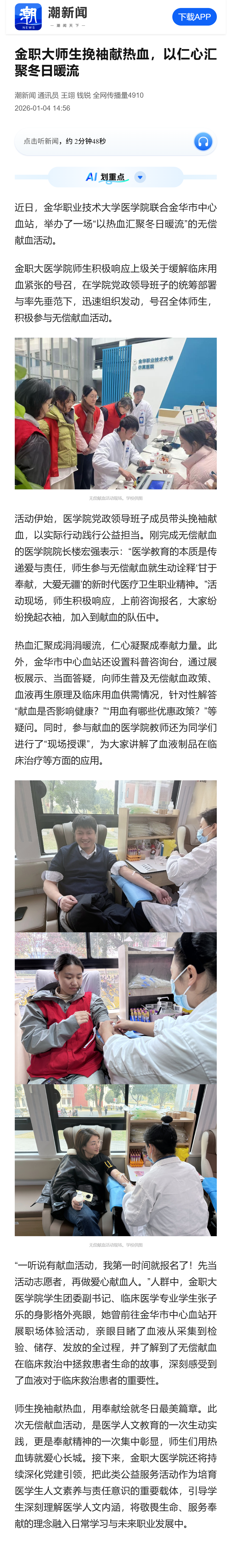
Task: Open the photo of the man donating blood
Action: [115, 855]
